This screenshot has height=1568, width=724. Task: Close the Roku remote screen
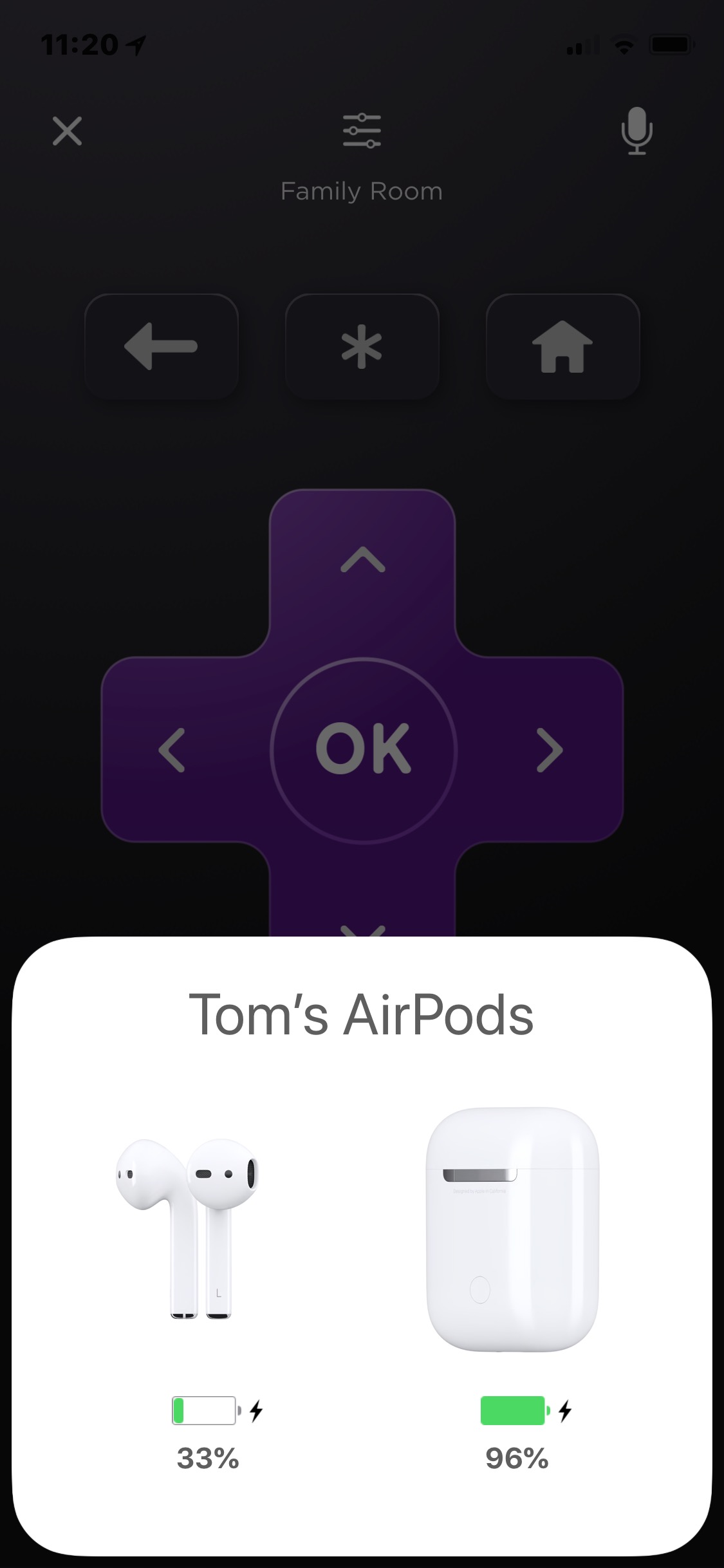[67, 131]
